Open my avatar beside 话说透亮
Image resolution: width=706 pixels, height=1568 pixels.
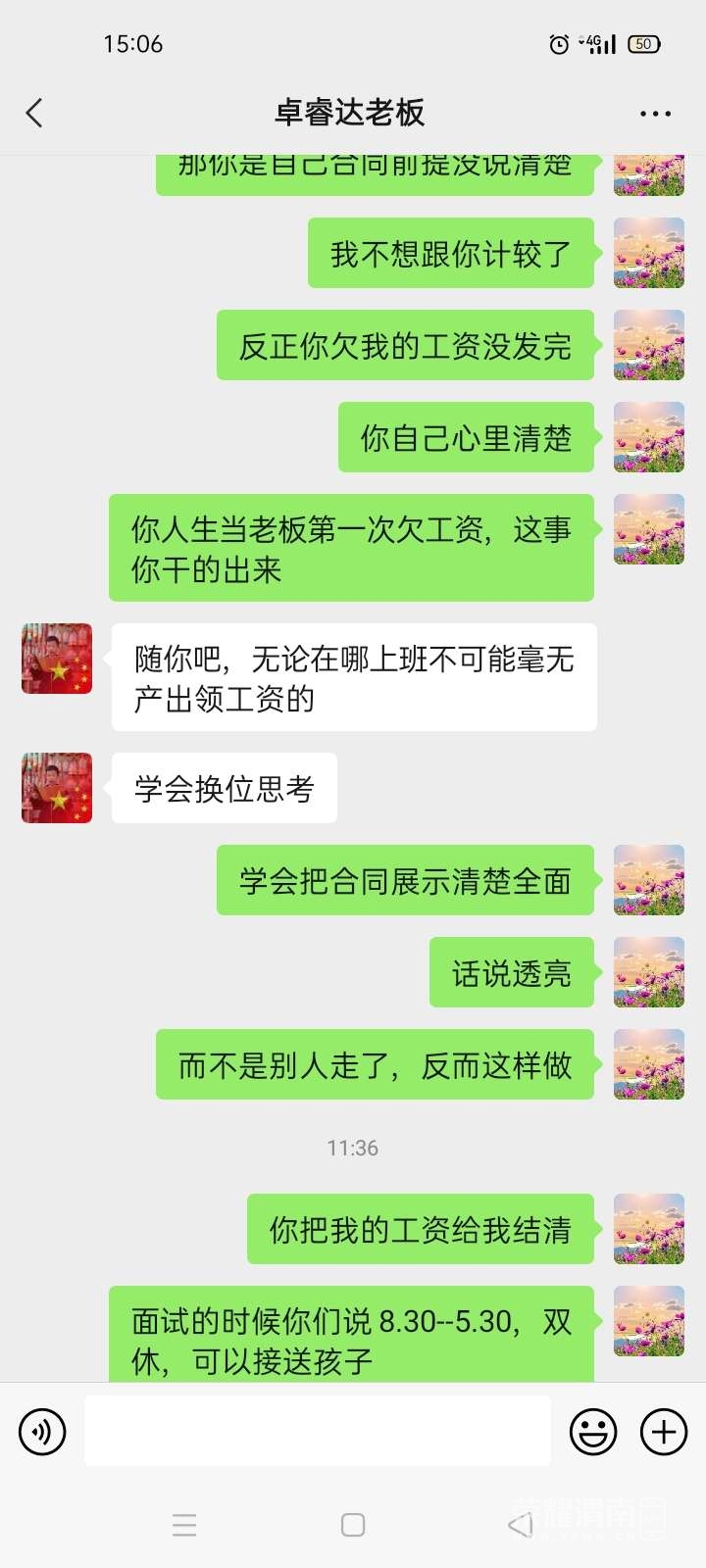click(x=648, y=972)
